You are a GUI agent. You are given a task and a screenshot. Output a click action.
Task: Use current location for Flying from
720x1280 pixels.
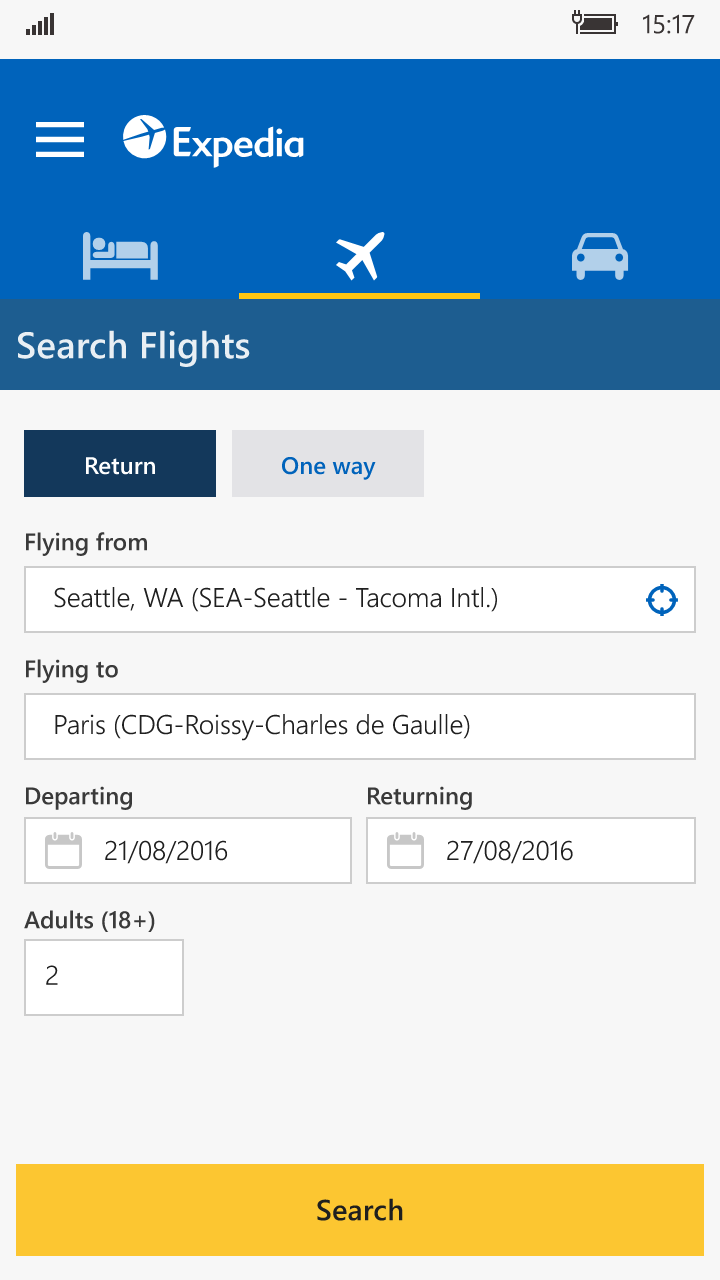click(x=661, y=600)
